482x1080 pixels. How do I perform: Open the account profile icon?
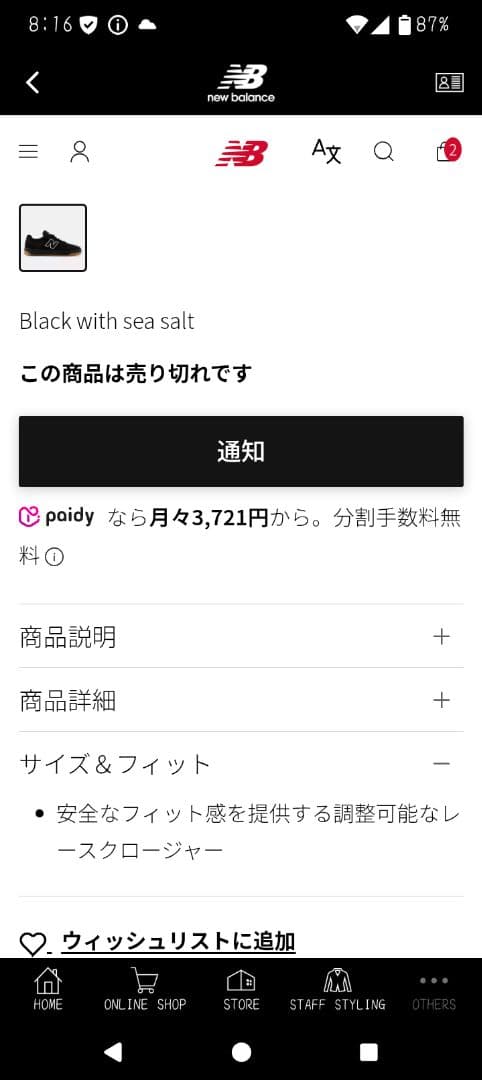(80, 152)
